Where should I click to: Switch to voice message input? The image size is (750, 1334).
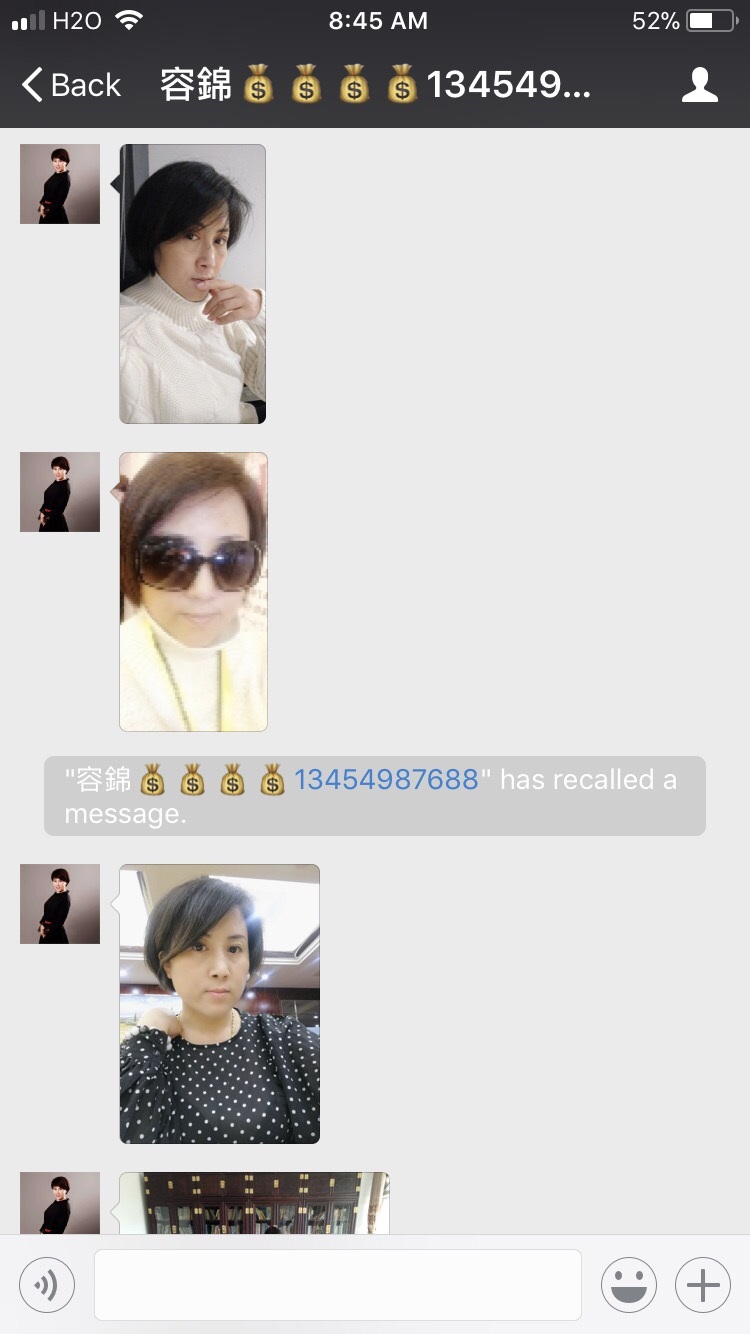(x=47, y=1284)
